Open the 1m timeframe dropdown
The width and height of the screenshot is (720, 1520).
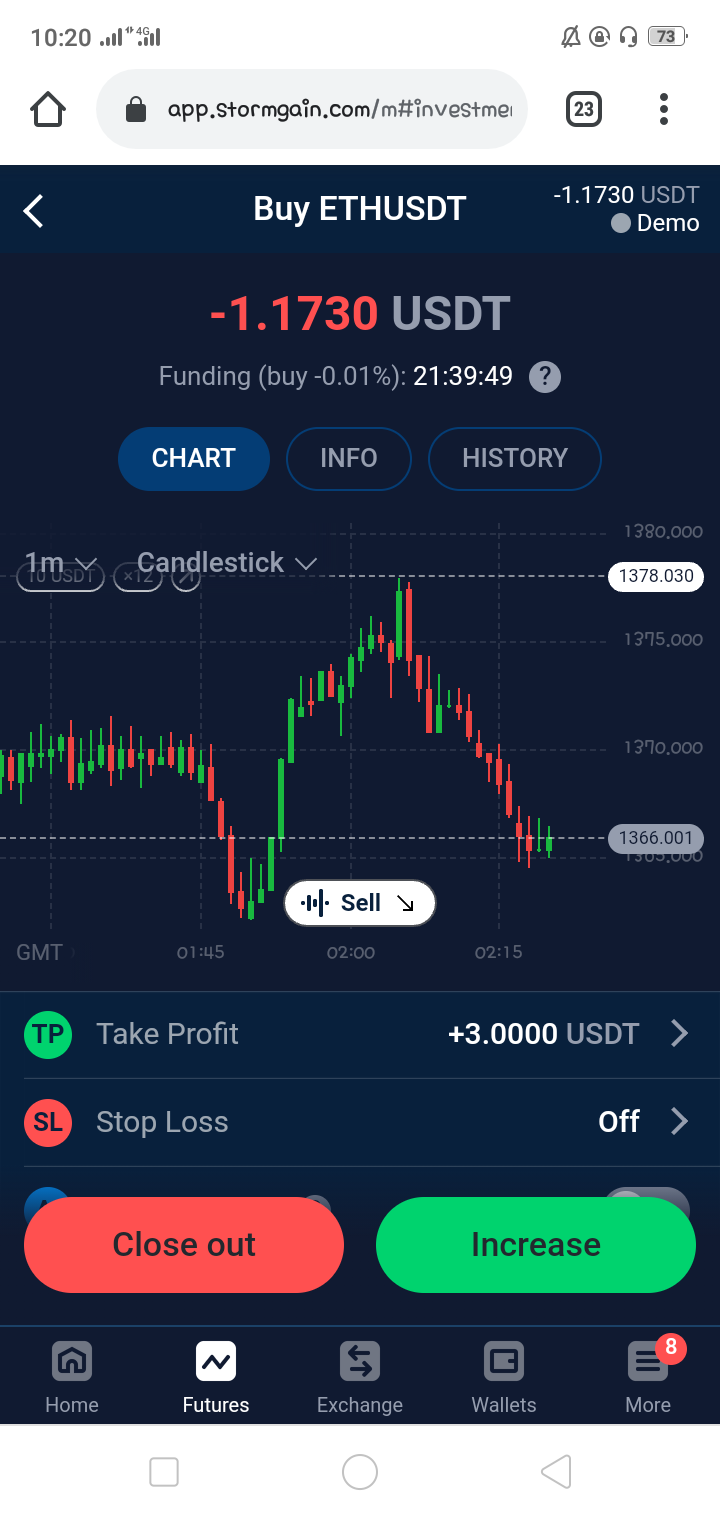[x=61, y=563]
